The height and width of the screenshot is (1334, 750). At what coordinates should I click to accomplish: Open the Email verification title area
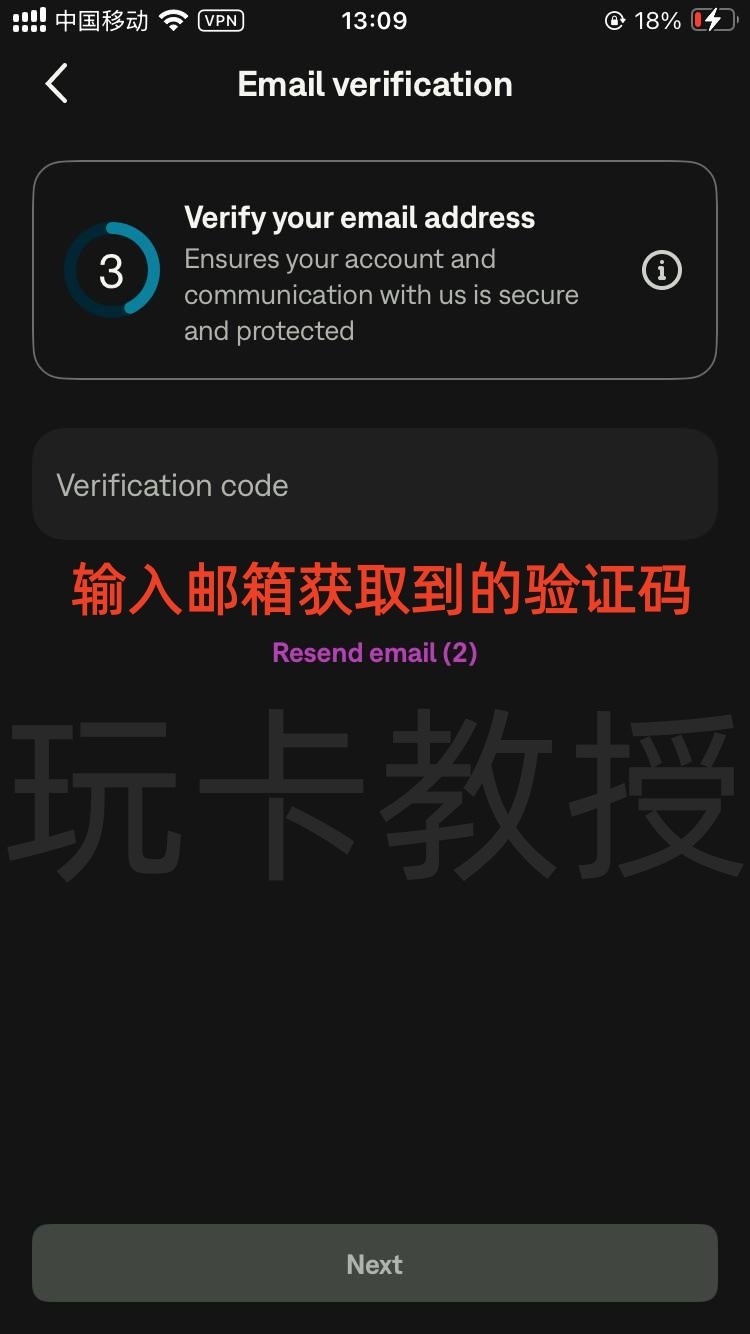[x=374, y=84]
